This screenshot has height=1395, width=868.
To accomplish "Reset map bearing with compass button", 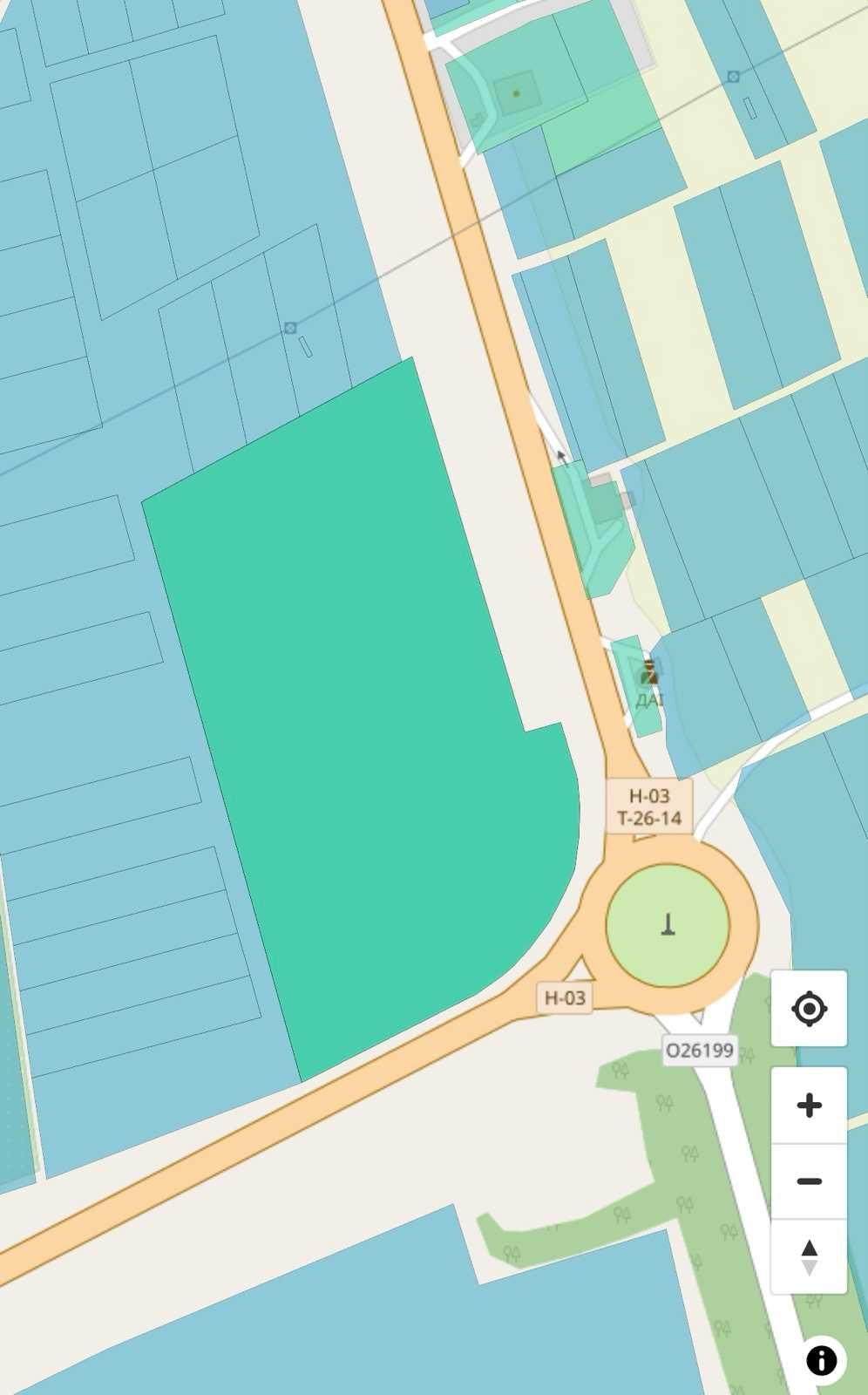I will [x=809, y=1256].
